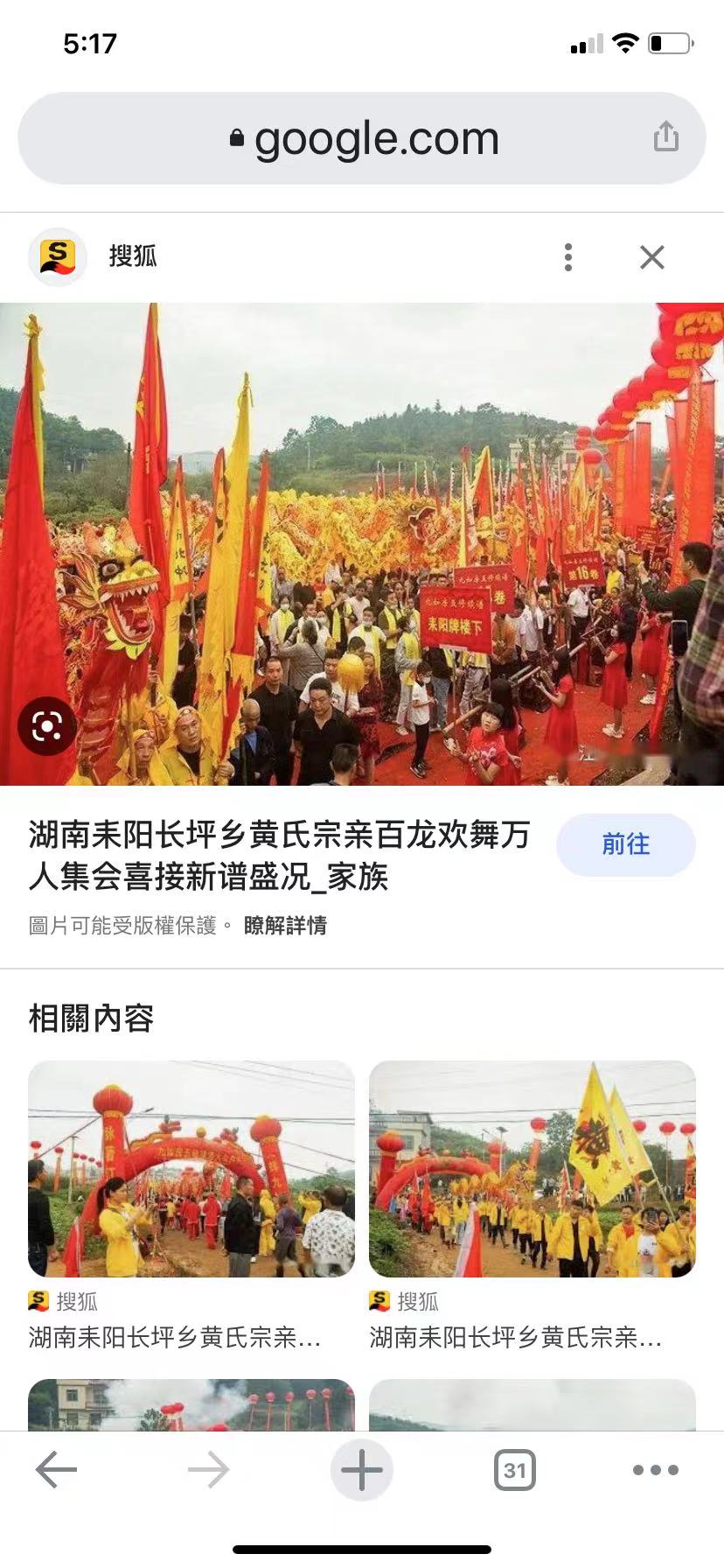Tap the 前往 button to visit page
The image size is (724, 1568).
(625, 844)
